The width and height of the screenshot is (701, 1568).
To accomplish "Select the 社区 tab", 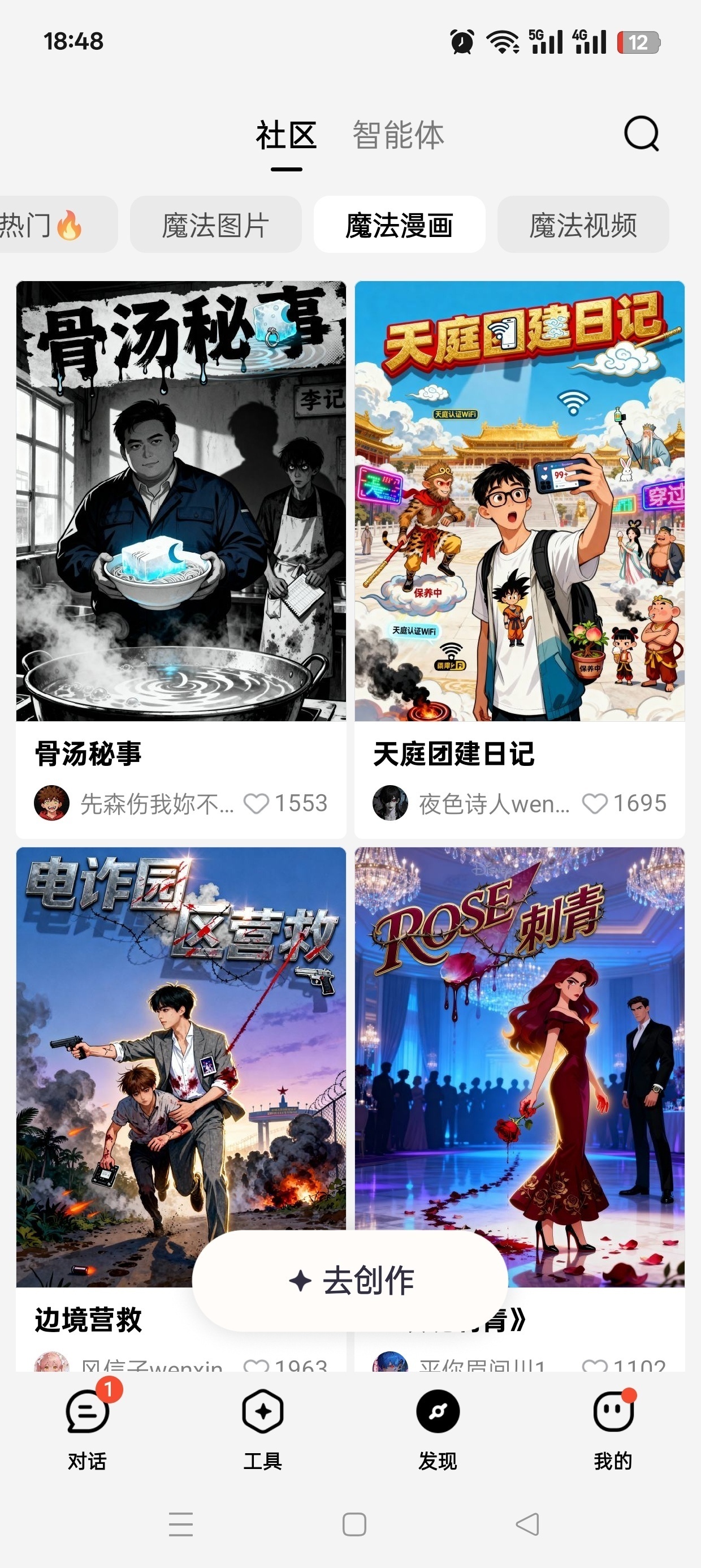I will pos(286,135).
